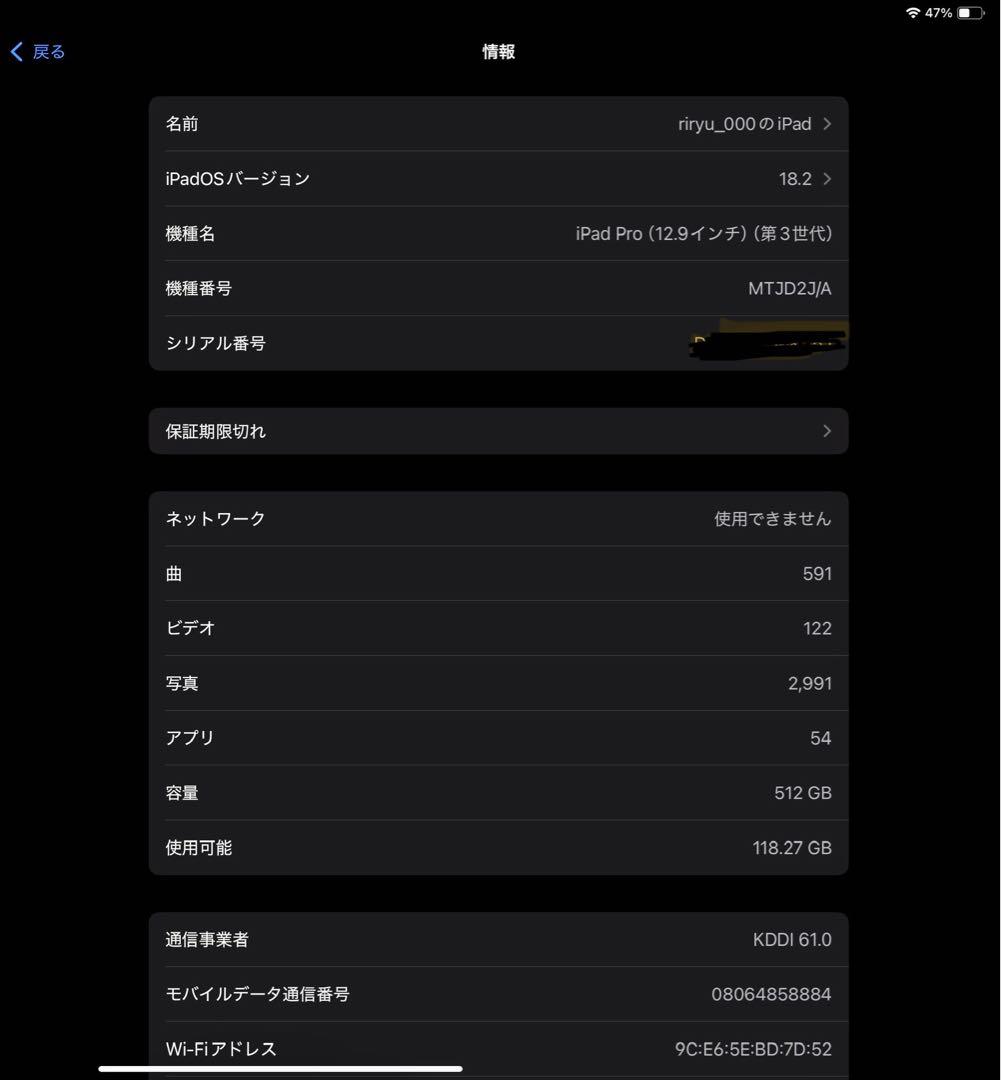Tap the 写真 photos count row

[x=498, y=683]
